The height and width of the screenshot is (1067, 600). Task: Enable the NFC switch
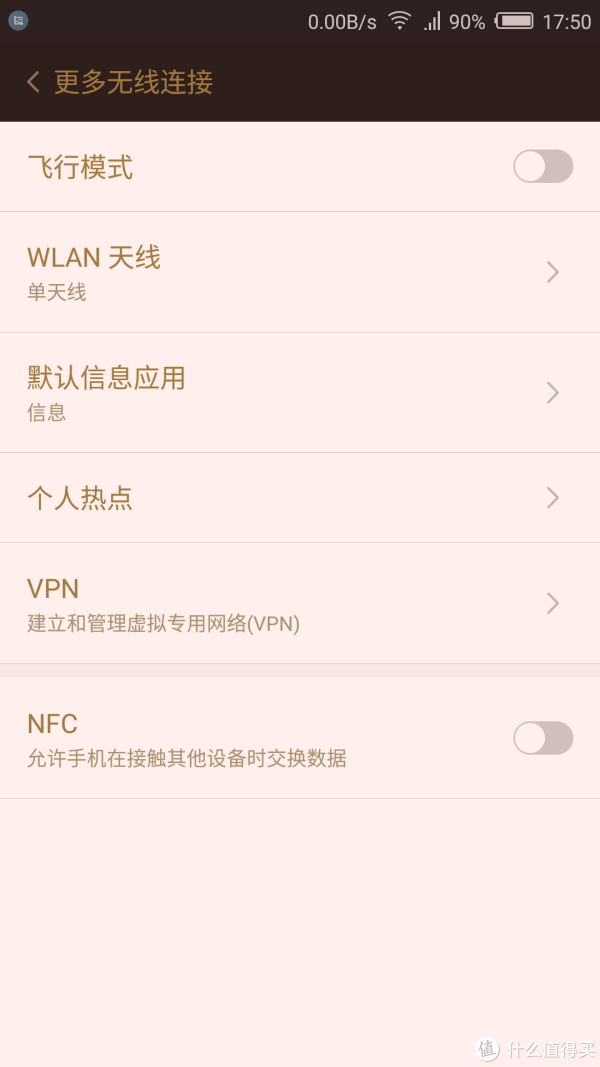pyautogui.click(x=543, y=738)
